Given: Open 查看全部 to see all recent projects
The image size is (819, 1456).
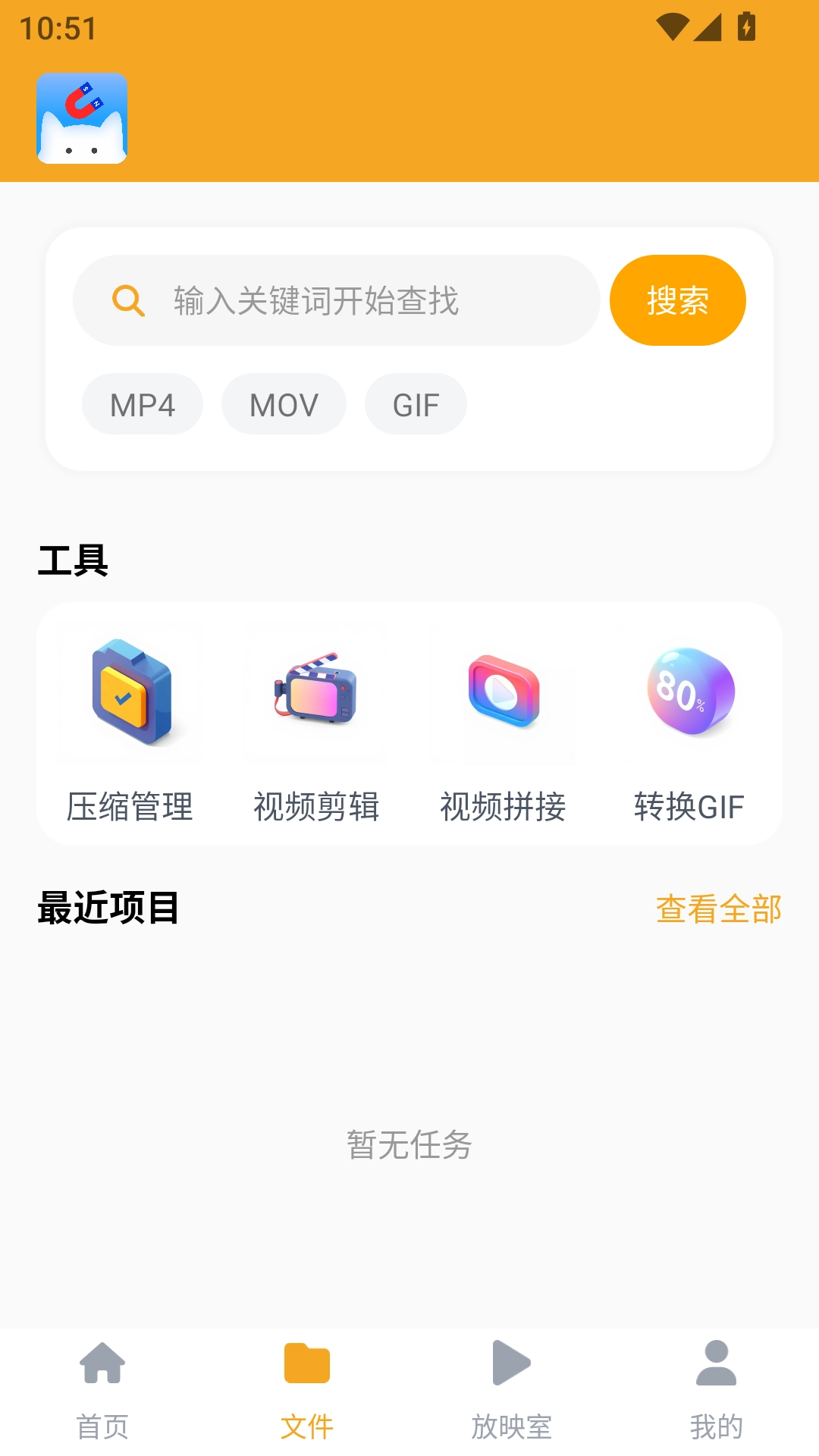Looking at the screenshot, I should 720,908.
